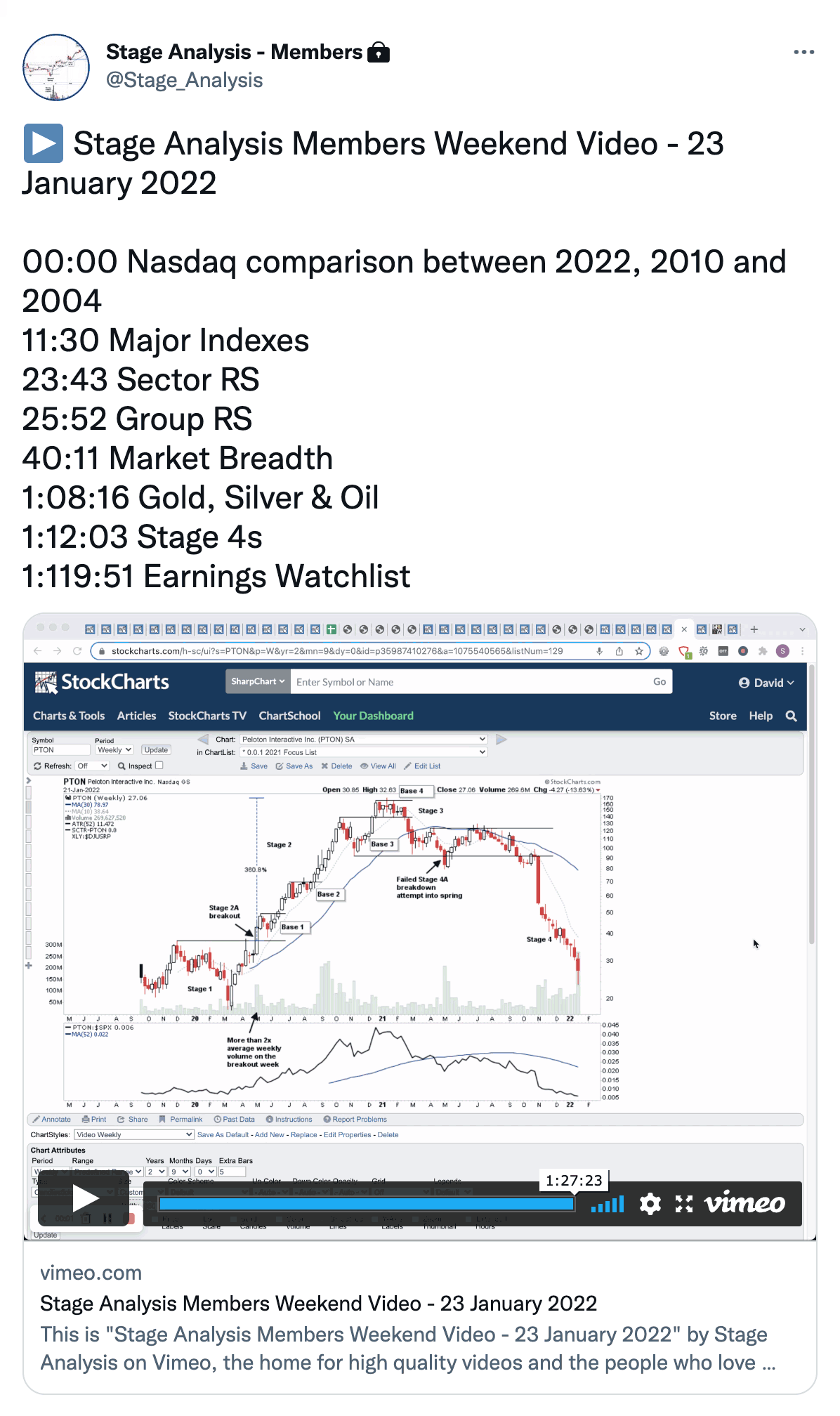Seek along the video progress bar
This screenshot has width=840, height=1416.
tap(367, 1204)
